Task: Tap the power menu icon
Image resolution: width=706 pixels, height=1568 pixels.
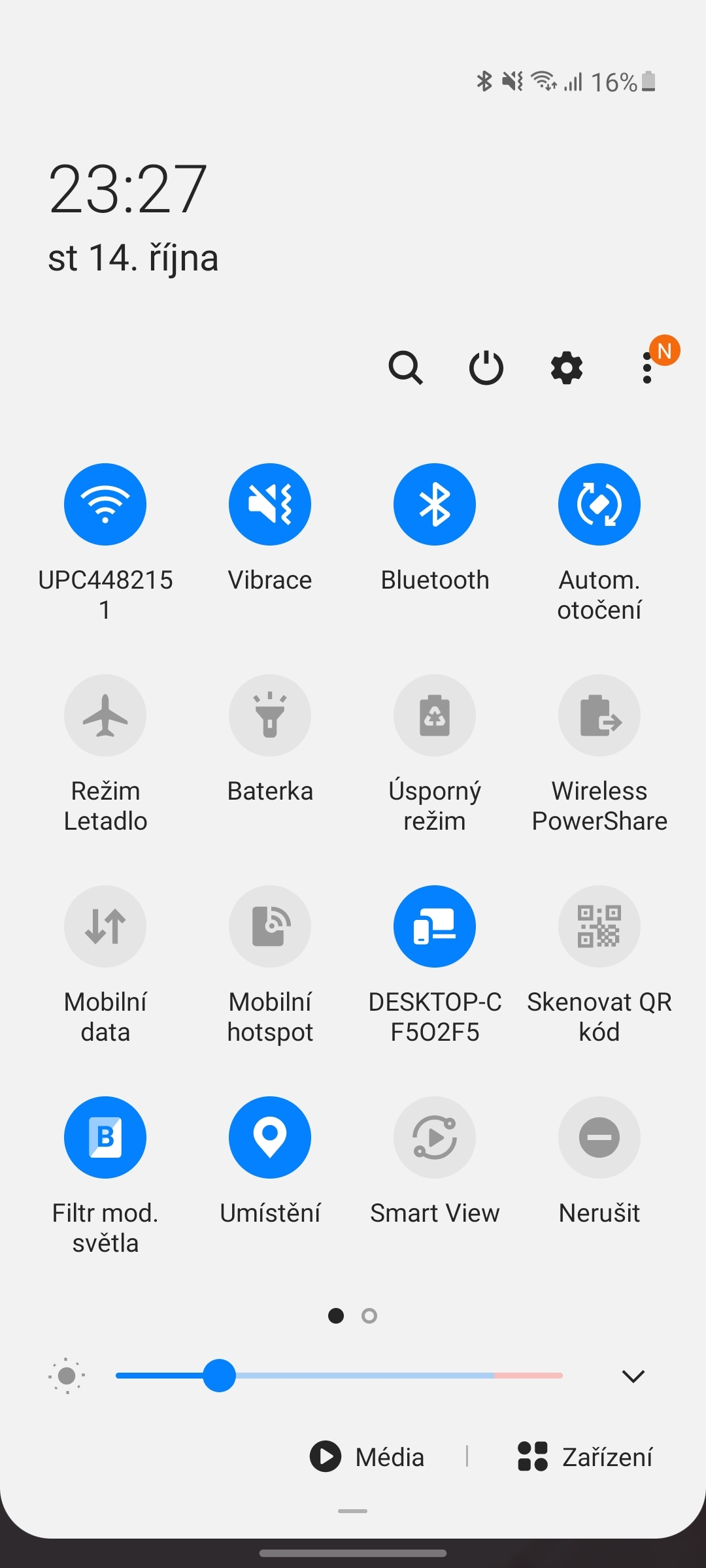Action: point(486,368)
